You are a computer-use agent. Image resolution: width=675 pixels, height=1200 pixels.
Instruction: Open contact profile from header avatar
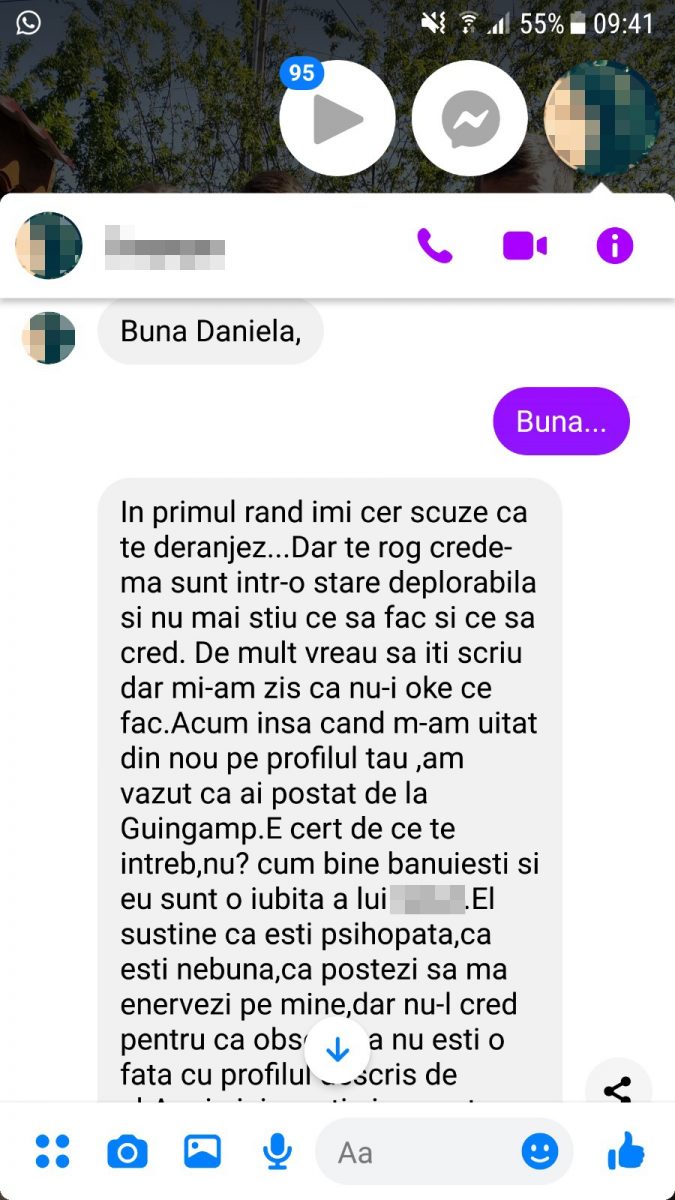[x=49, y=245]
